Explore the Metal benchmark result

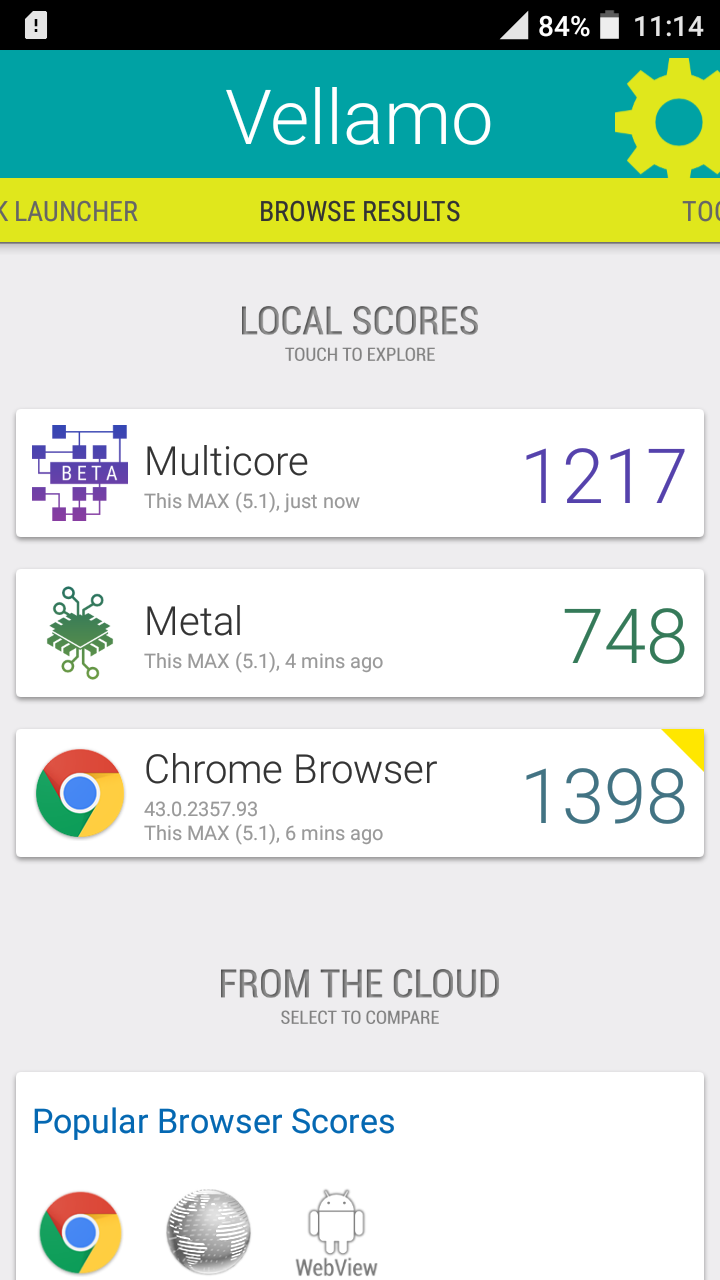point(360,633)
